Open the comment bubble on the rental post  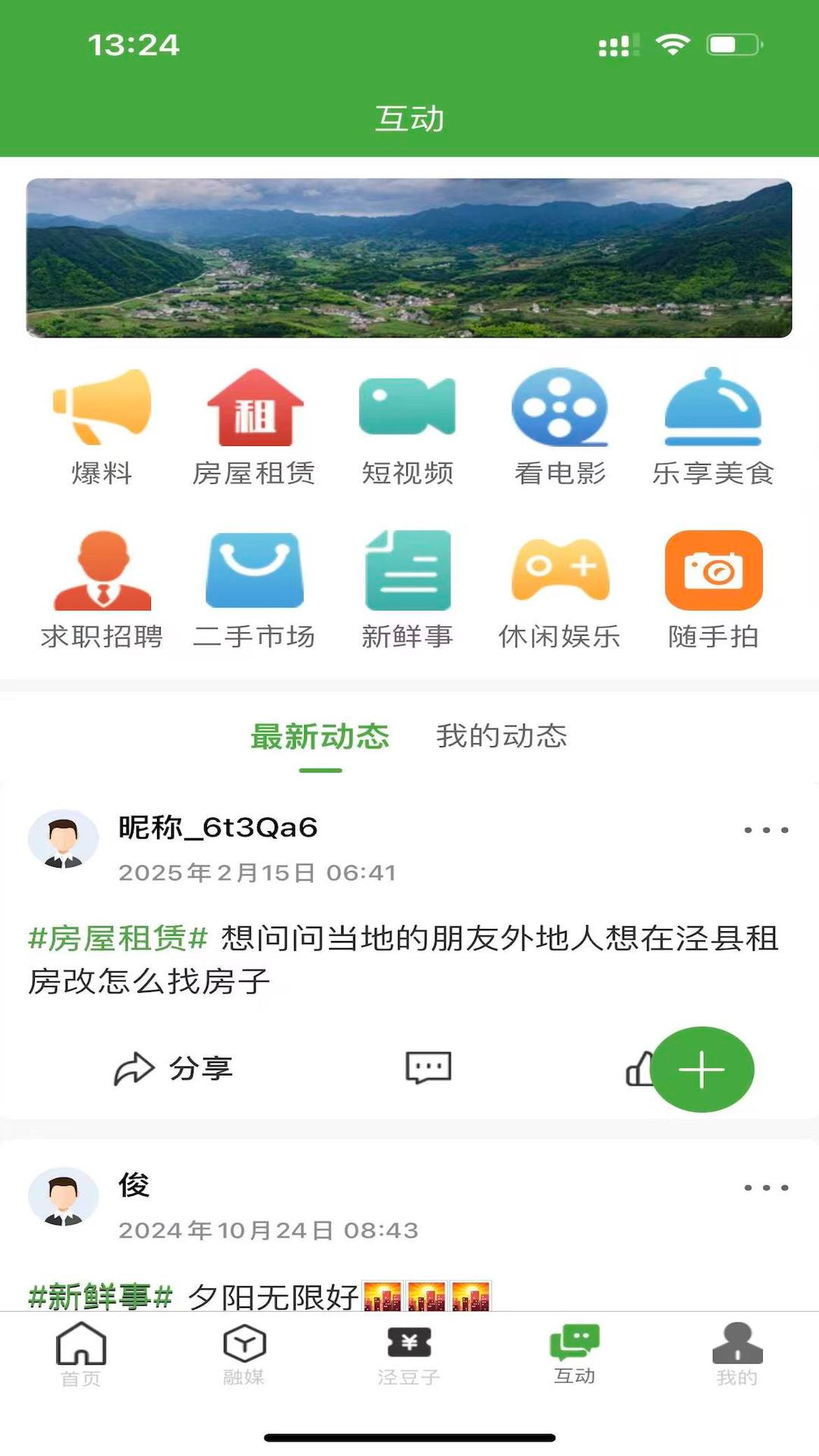(427, 1068)
